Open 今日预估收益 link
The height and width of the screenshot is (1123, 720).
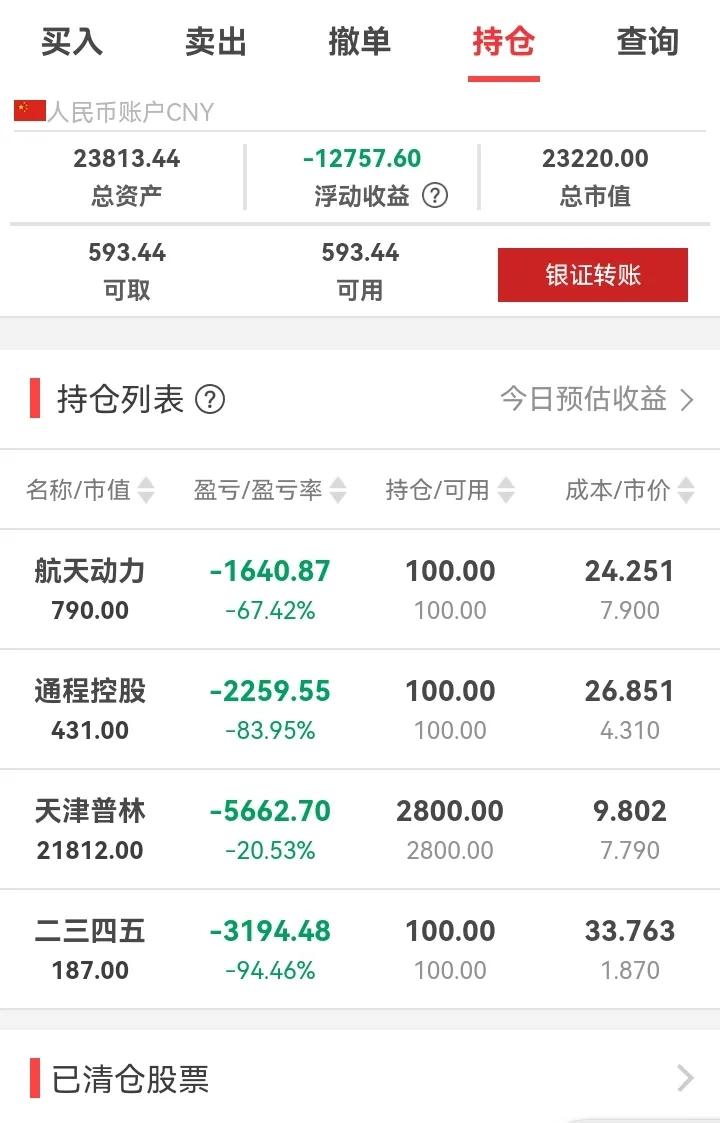coord(585,399)
